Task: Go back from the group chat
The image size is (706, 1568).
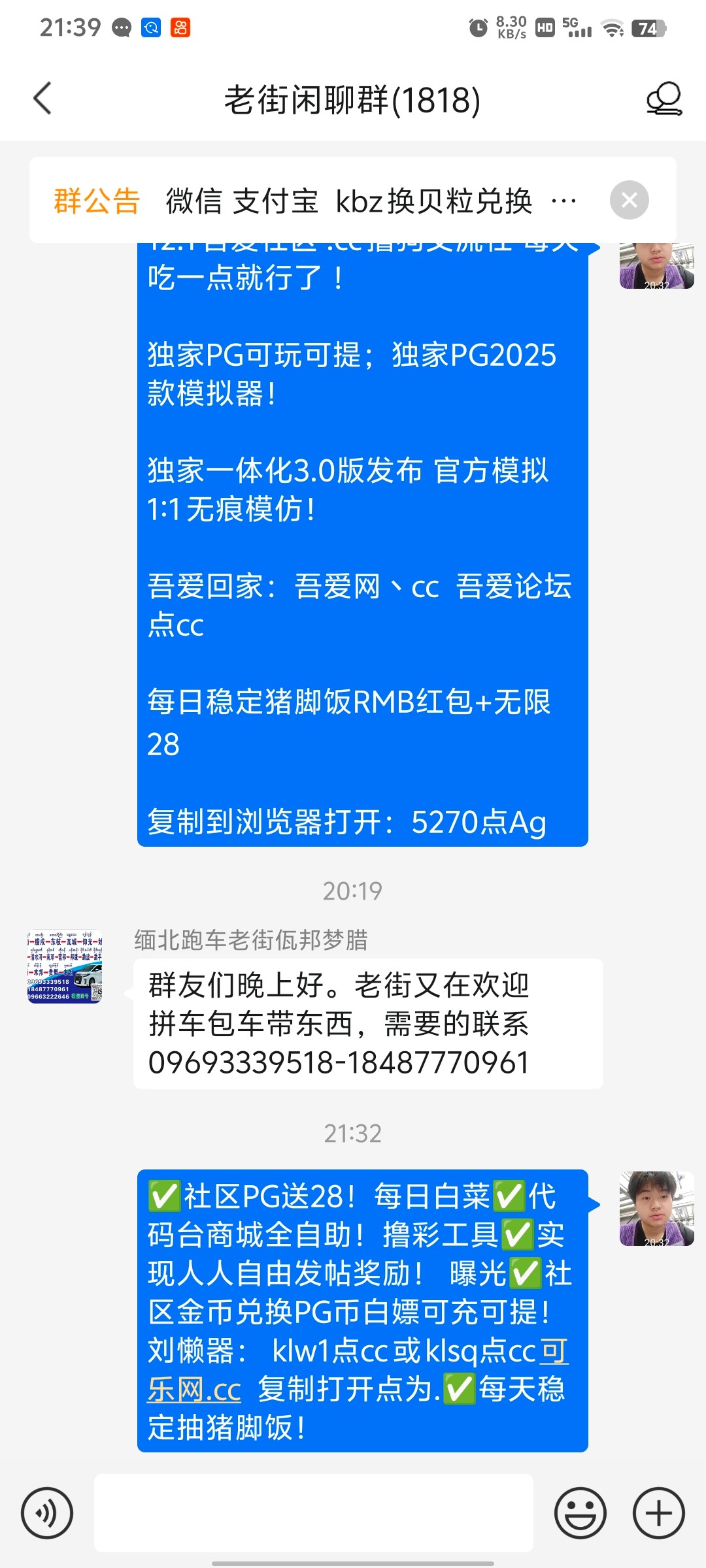Action: [x=42, y=99]
